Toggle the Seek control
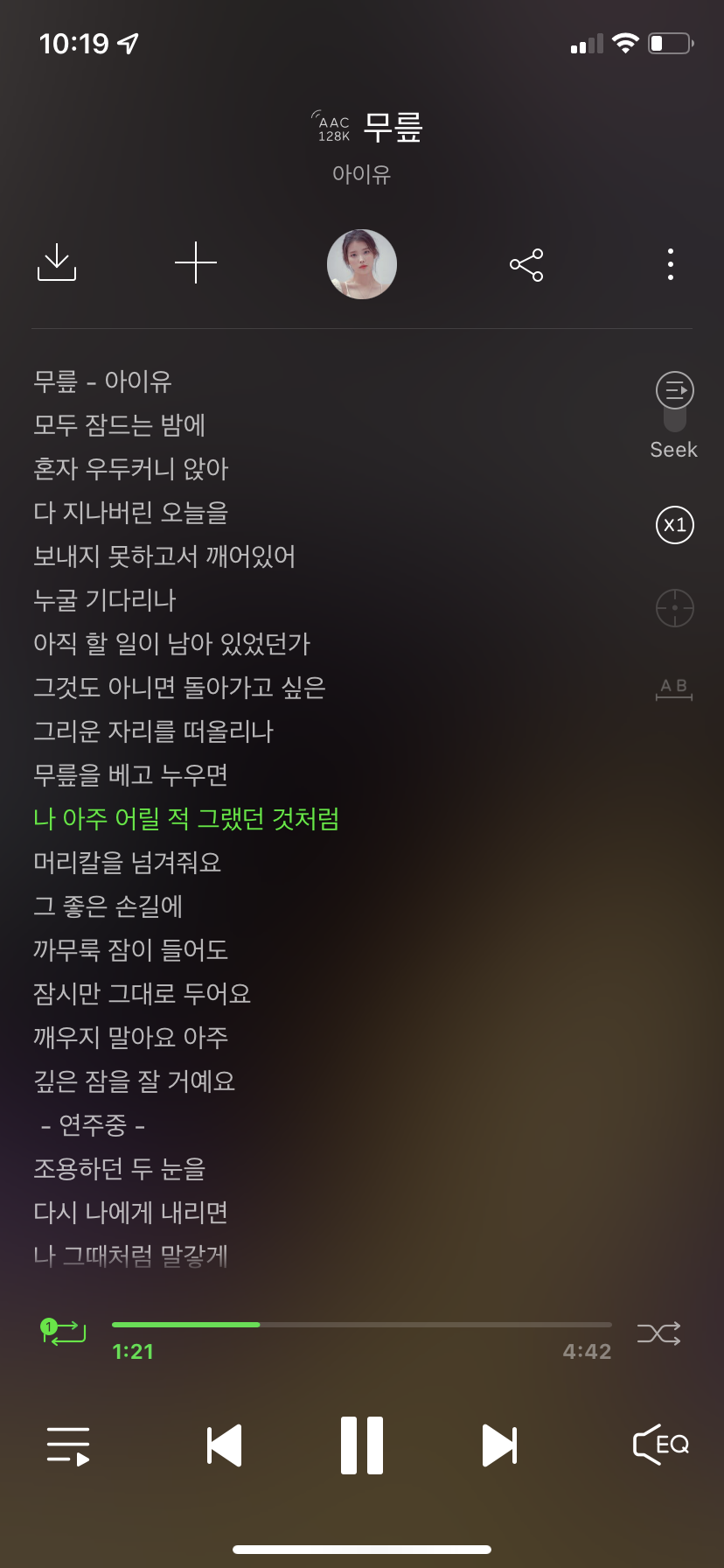 [x=673, y=402]
